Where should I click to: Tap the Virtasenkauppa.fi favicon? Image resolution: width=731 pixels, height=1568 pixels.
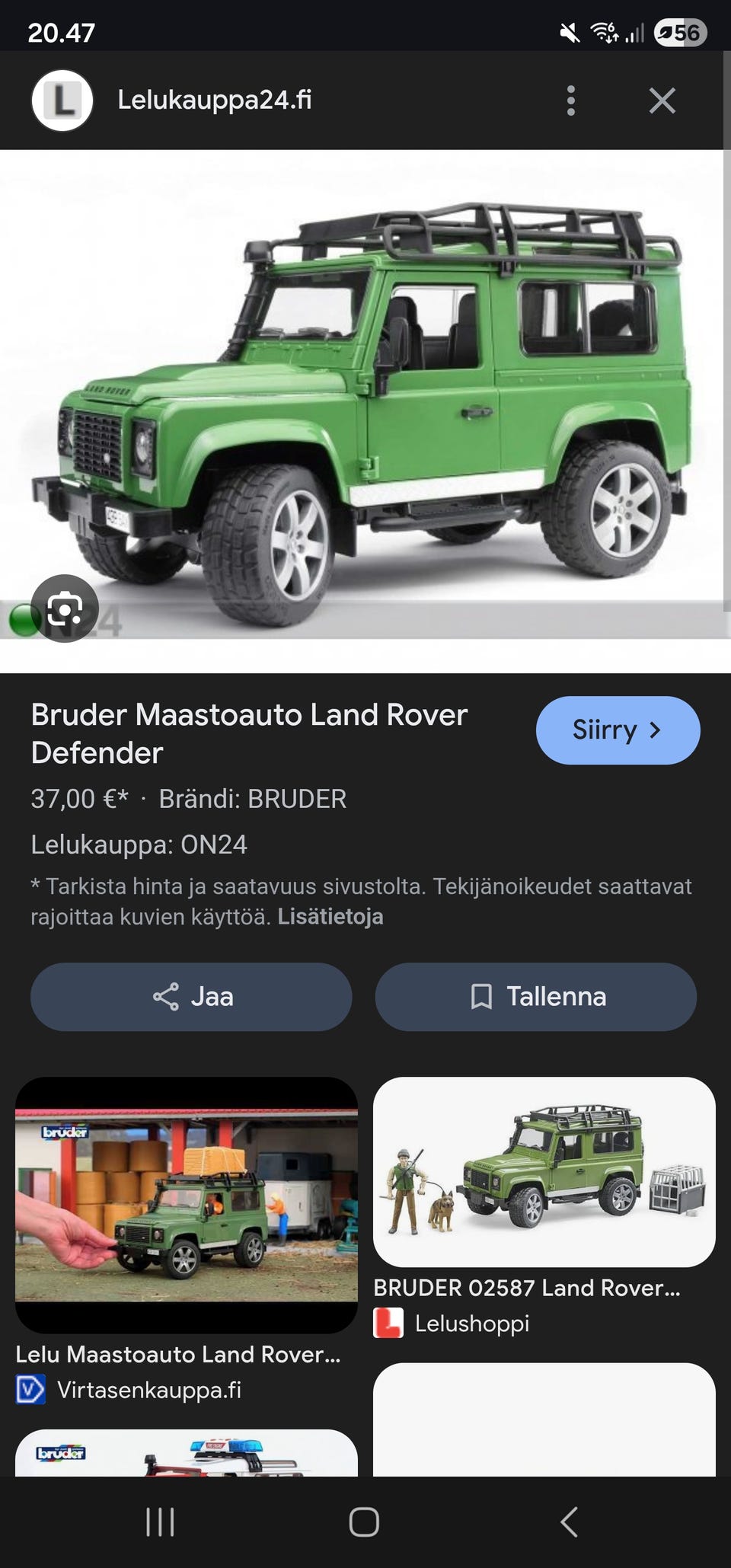[30, 1389]
